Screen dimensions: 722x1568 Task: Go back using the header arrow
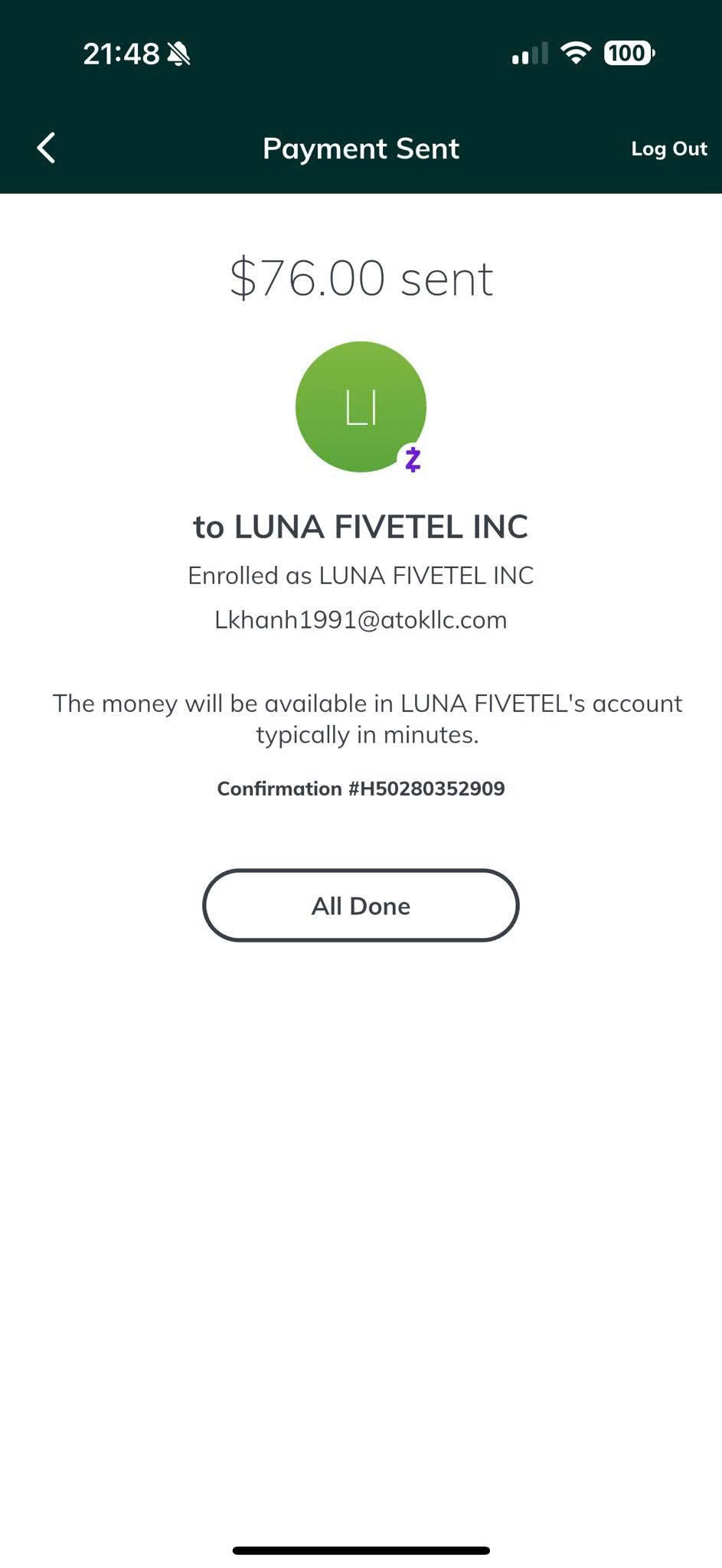click(47, 148)
